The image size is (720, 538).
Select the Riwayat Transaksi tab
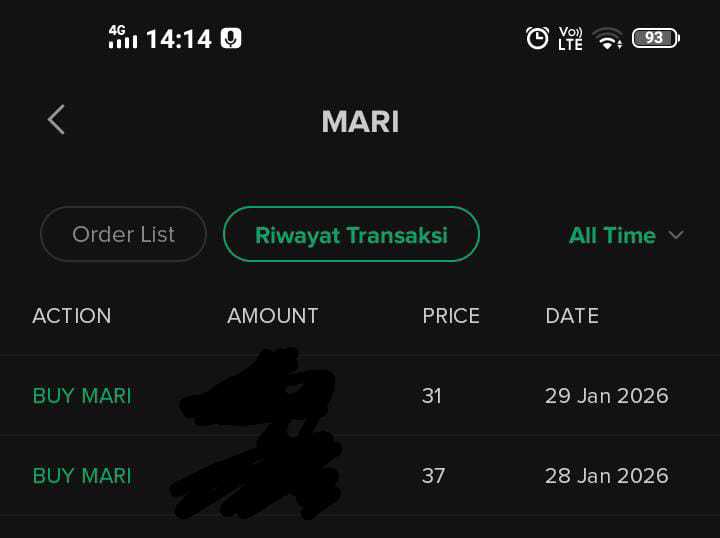coord(351,235)
